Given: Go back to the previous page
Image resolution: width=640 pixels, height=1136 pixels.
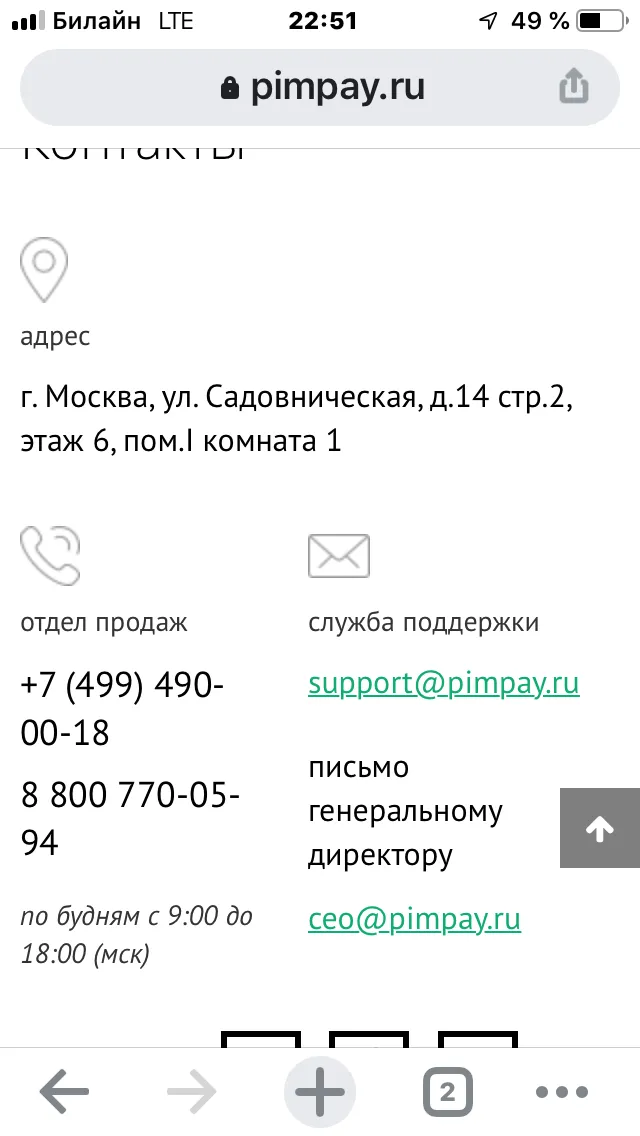Looking at the screenshot, I should coord(64,1091).
